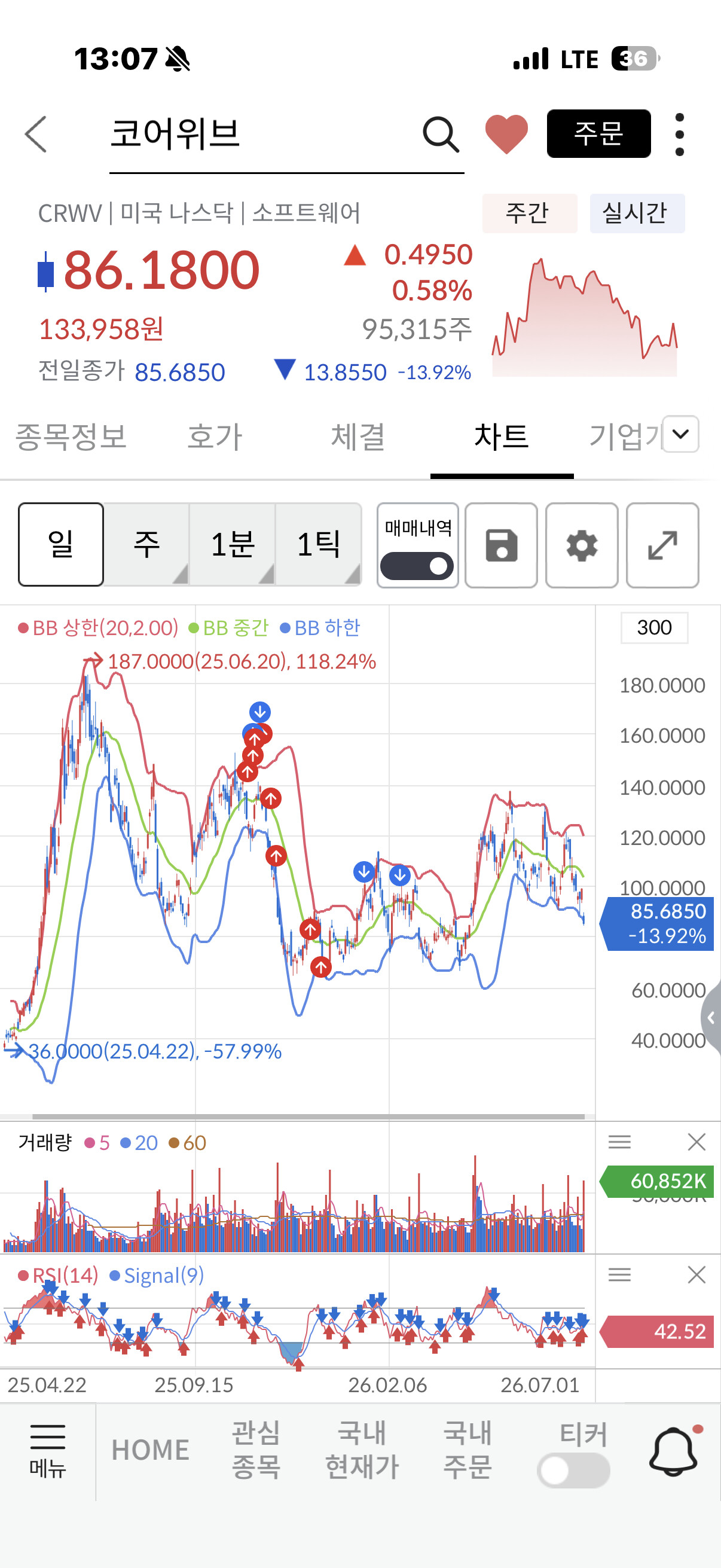Select the 주 weekly chart period
This screenshot has width=721, height=1568.
(x=146, y=544)
